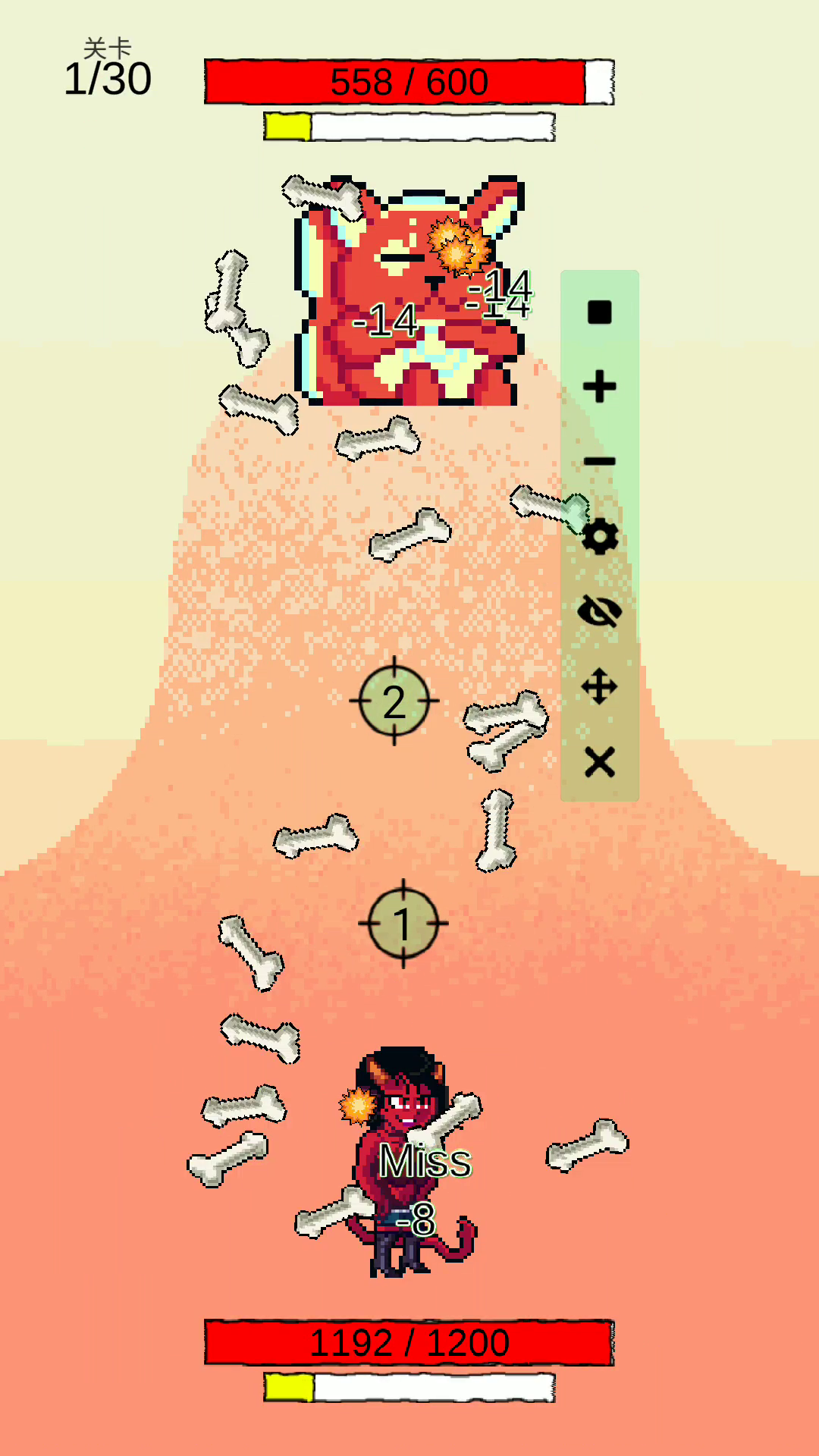819x1456 pixels.
Task: Open the gear settings in the floating toolbar
Action: click(599, 536)
